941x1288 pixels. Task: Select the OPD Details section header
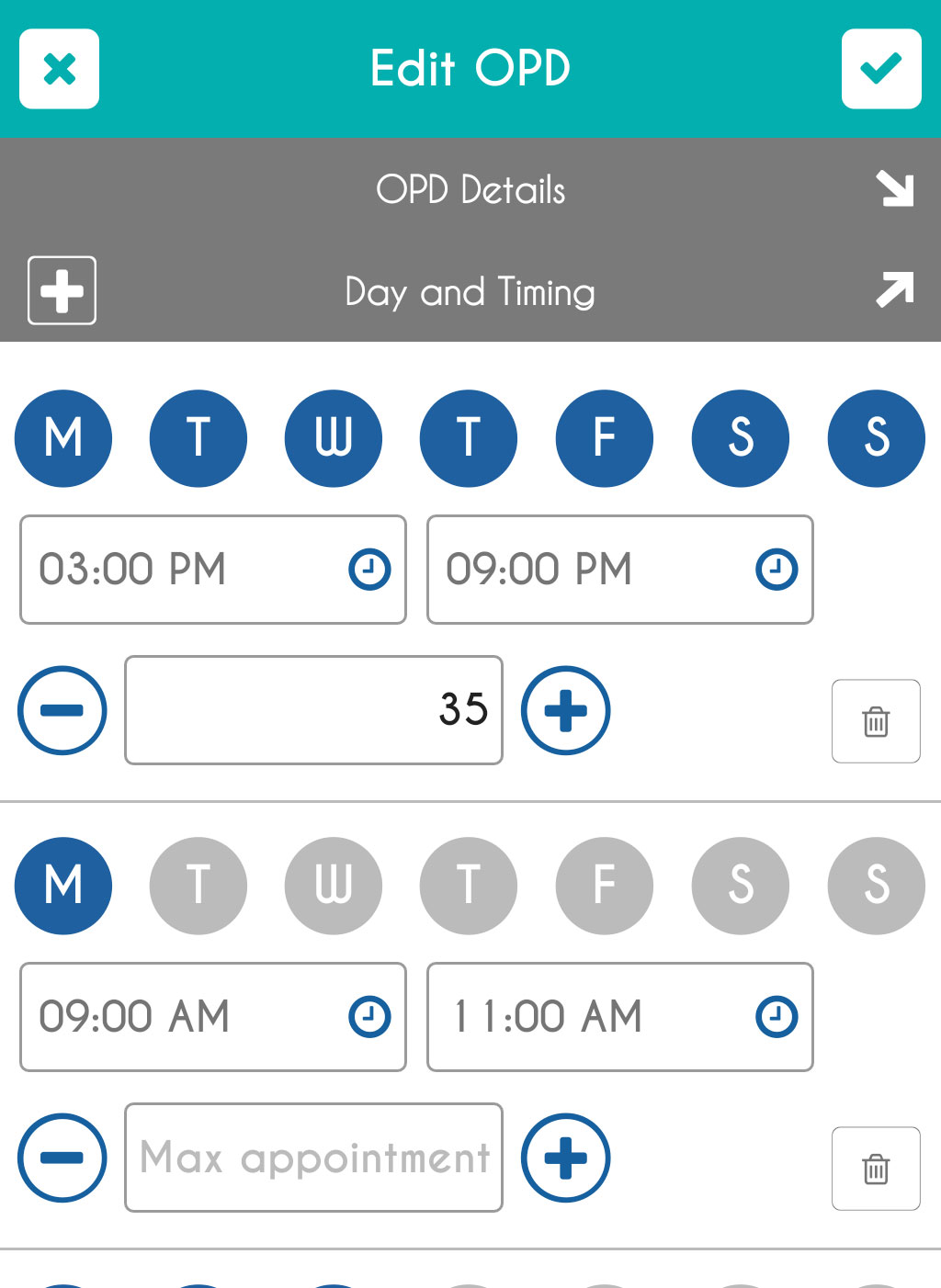point(470,190)
